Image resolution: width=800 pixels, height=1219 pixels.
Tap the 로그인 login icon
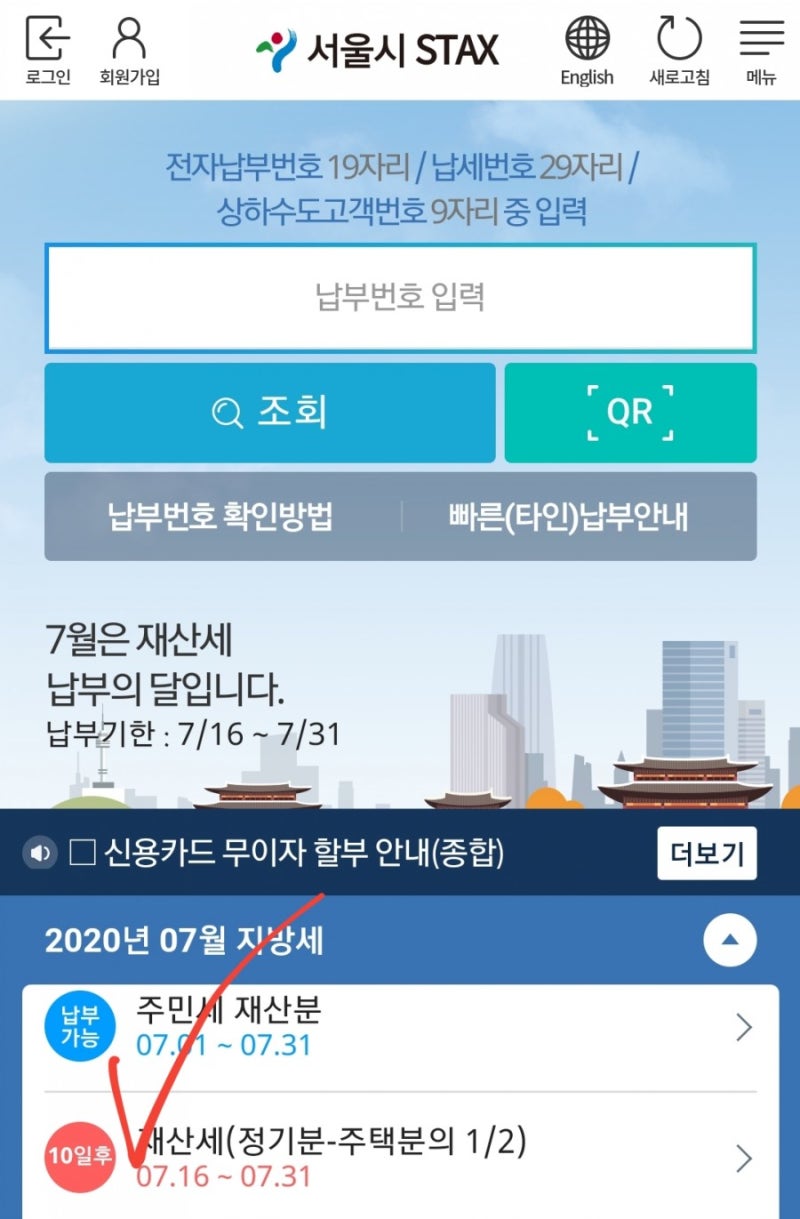coord(48,50)
